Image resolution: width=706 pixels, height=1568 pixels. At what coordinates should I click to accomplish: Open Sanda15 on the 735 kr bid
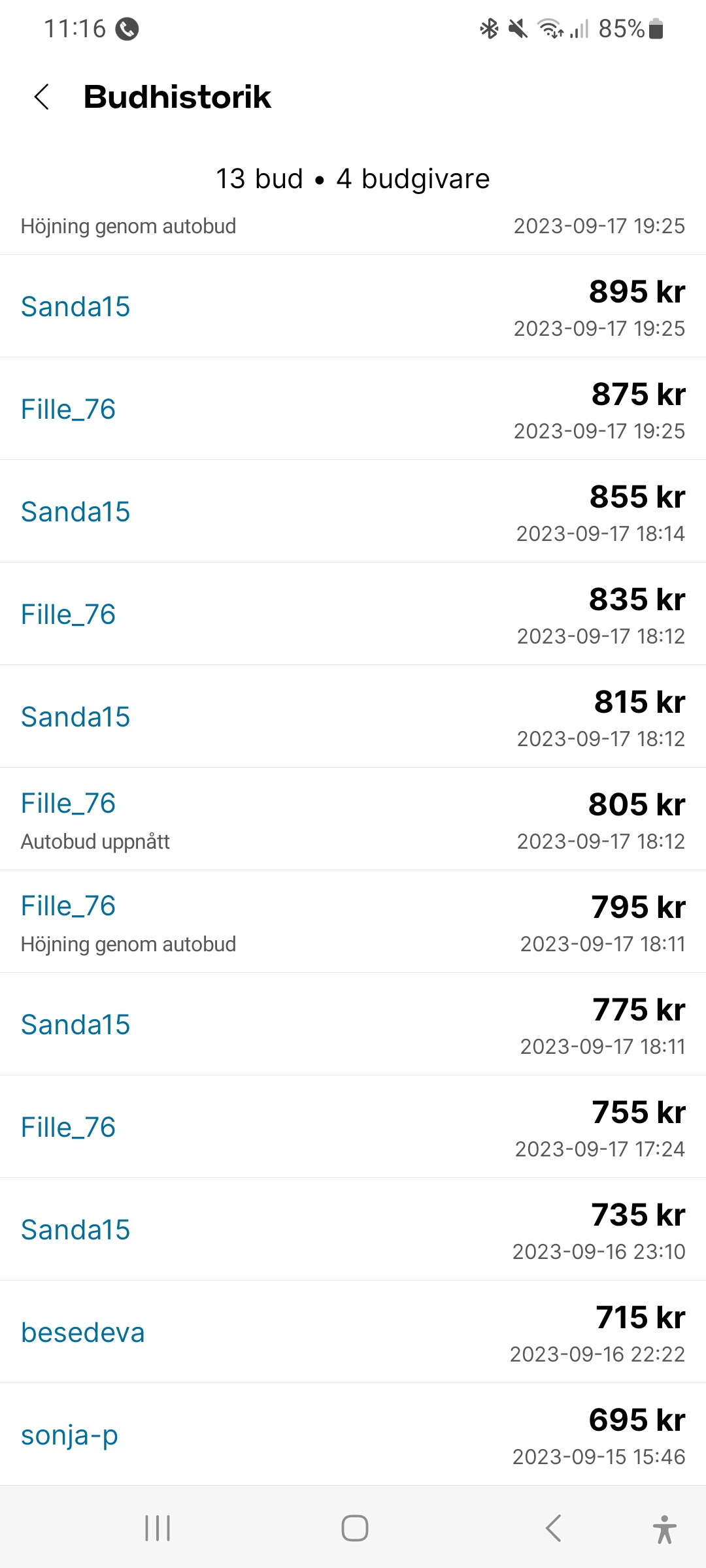75,1230
